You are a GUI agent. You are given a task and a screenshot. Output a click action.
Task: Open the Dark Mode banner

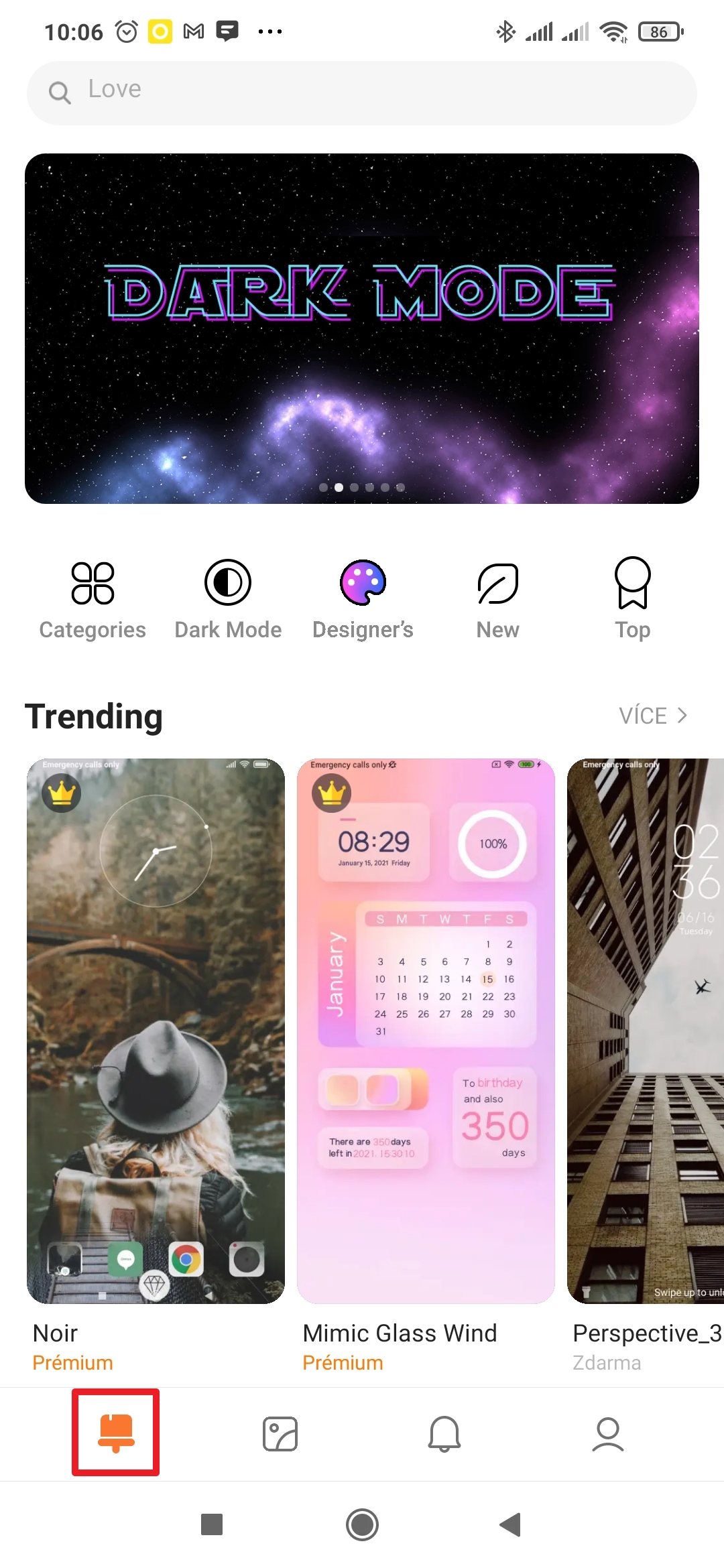click(362, 328)
